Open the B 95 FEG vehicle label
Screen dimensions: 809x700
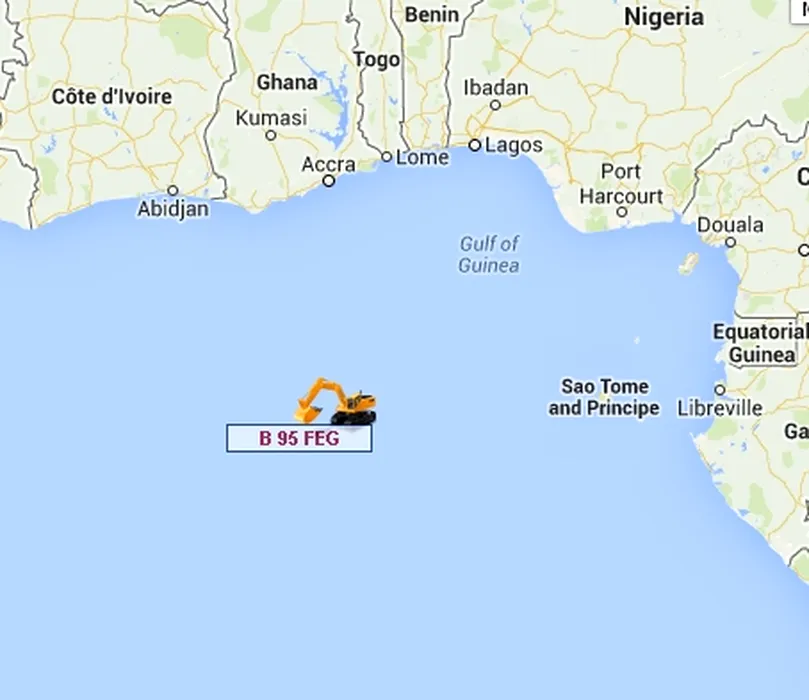[x=299, y=438]
